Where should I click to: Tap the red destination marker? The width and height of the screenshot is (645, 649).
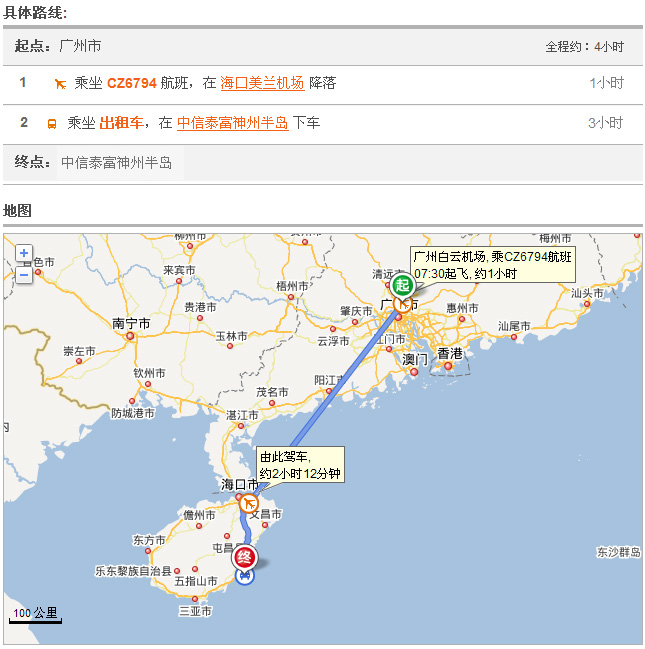245,559
